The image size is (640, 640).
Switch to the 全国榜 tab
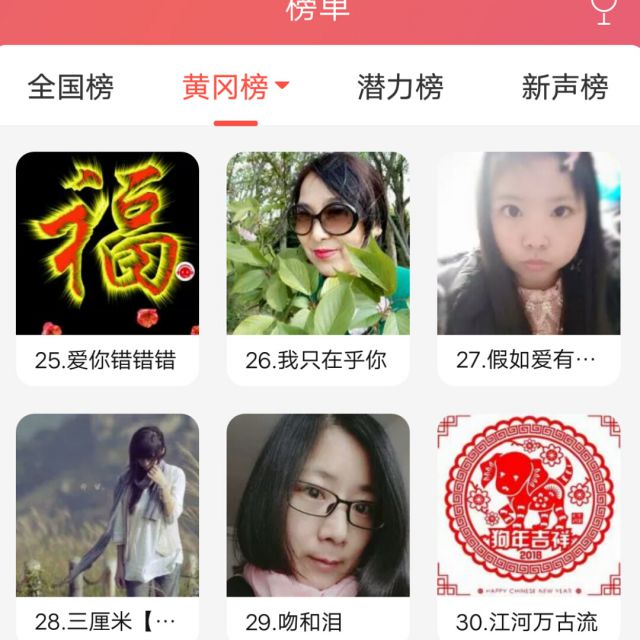(x=71, y=87)
